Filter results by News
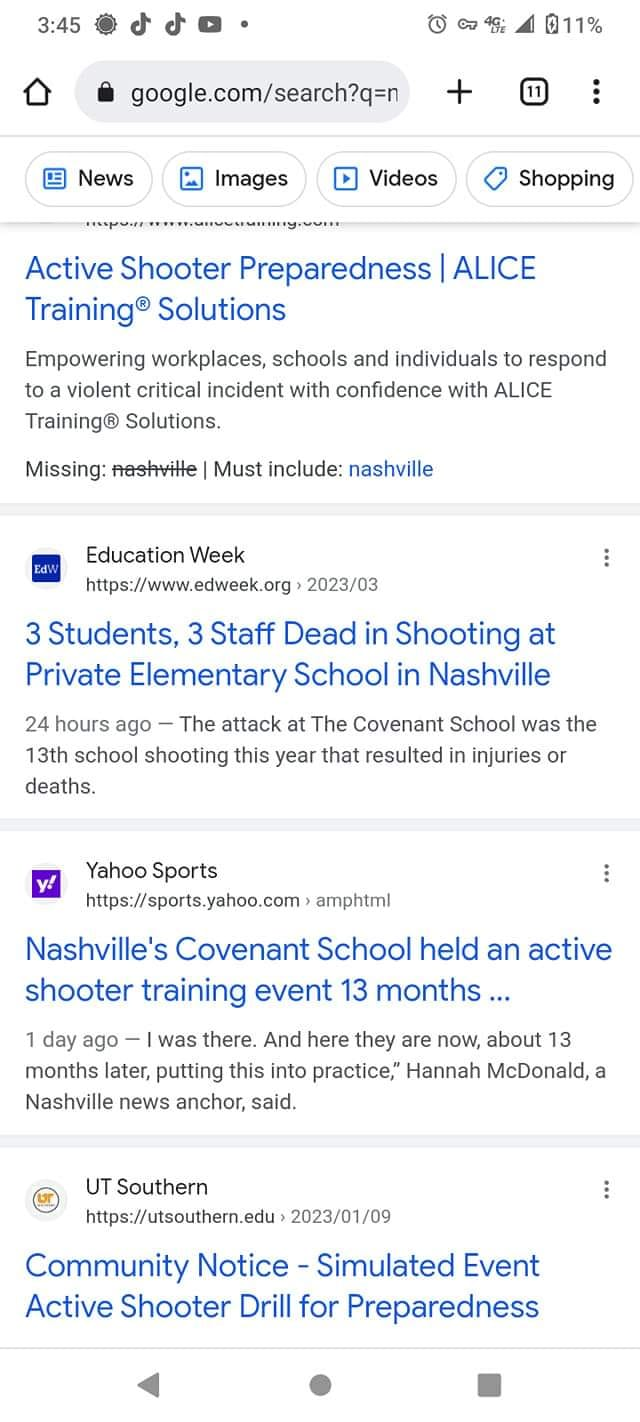This screenshot has width=640, height=1422. tap(88, 178)
